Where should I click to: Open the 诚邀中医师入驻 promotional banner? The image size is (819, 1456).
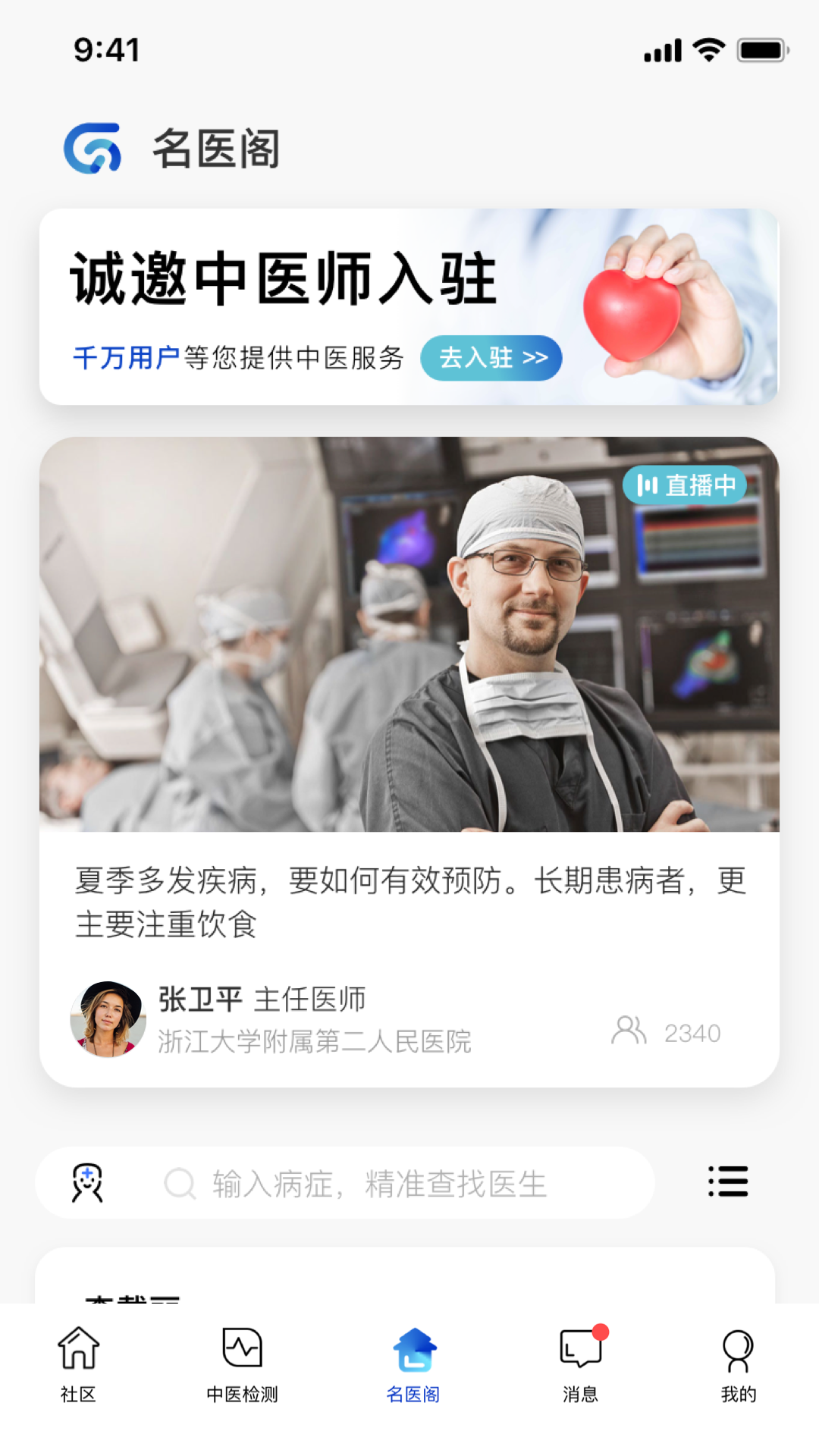(409, 307)
